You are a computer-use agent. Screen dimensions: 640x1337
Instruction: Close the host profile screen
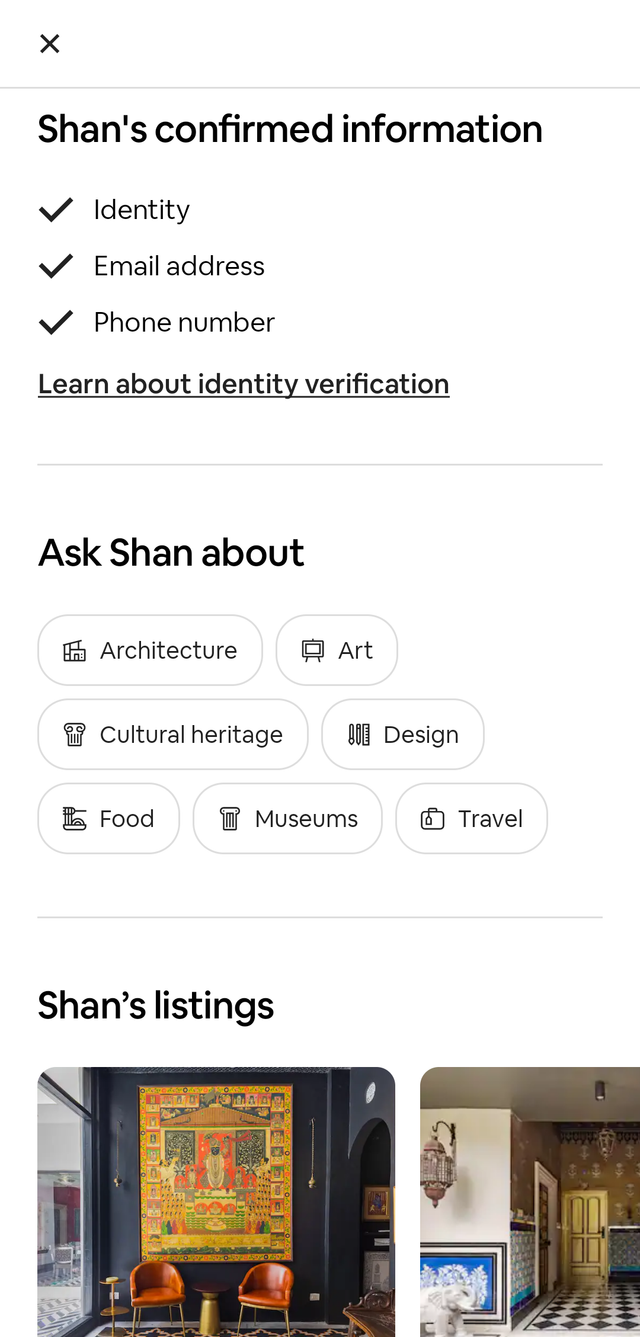[x=49, y=43]
